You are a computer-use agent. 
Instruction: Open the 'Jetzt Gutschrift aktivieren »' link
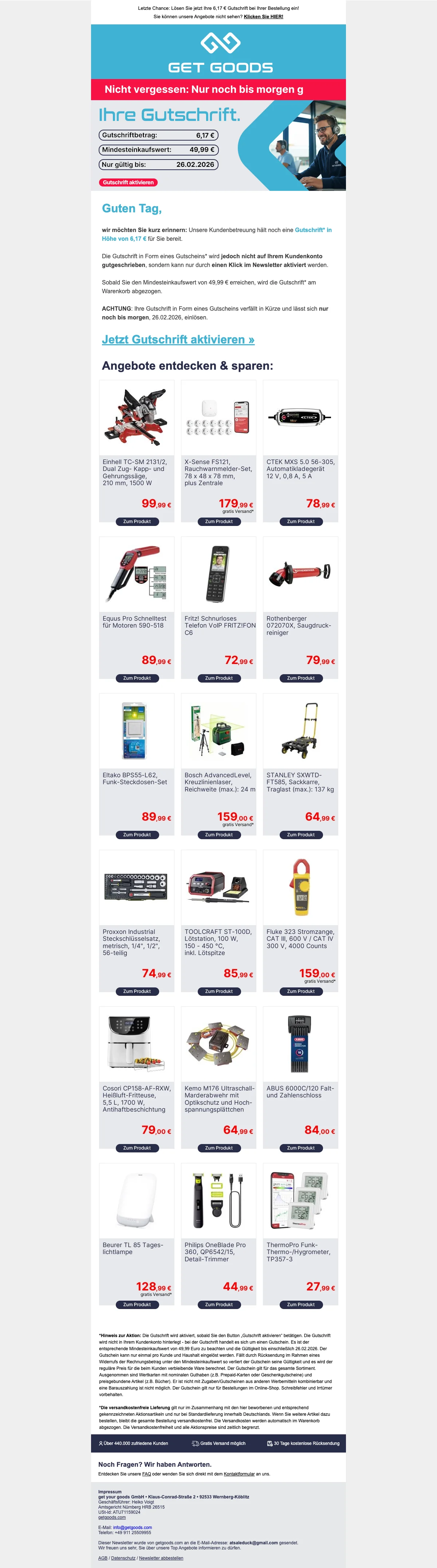click(x=178, y=340)
